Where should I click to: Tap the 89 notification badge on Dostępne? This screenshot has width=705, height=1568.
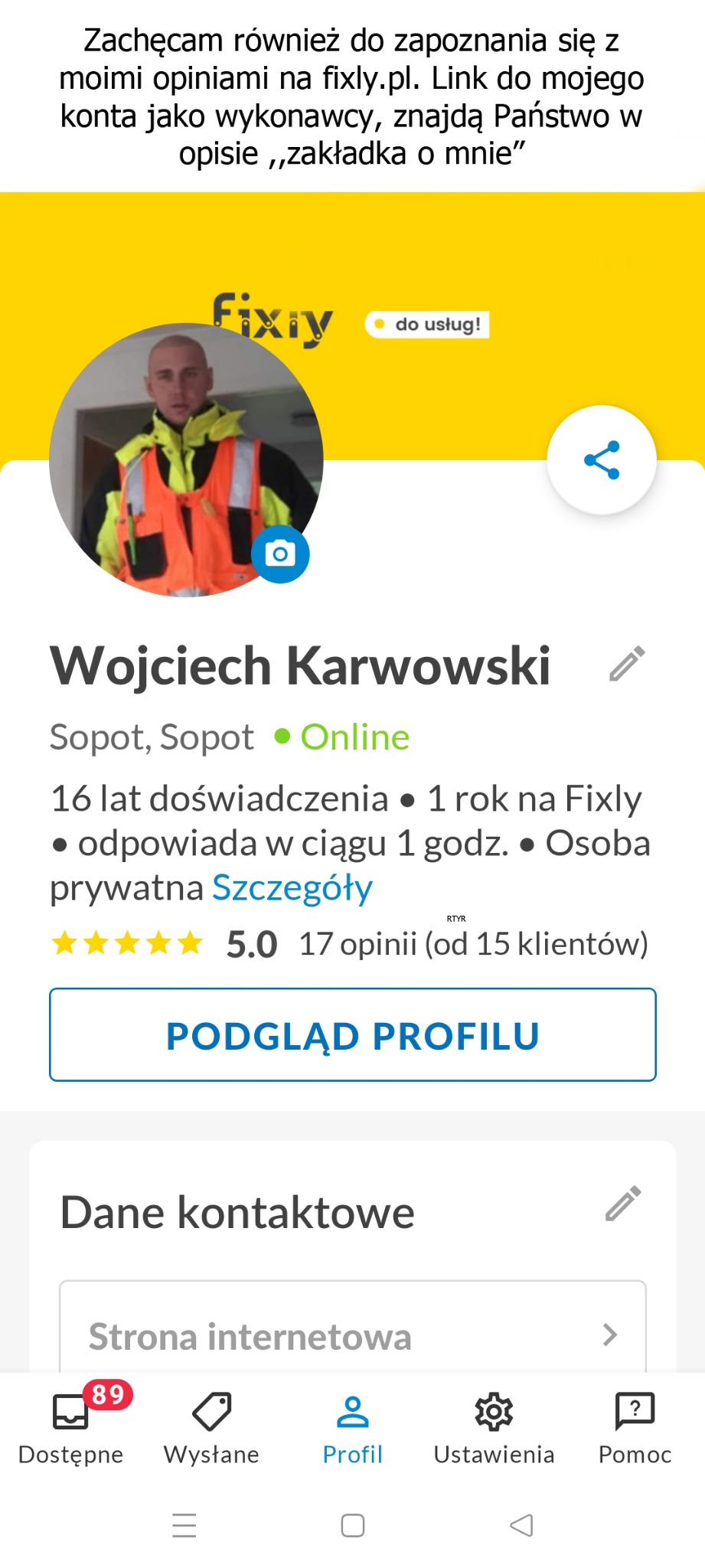click(106, 1392)
